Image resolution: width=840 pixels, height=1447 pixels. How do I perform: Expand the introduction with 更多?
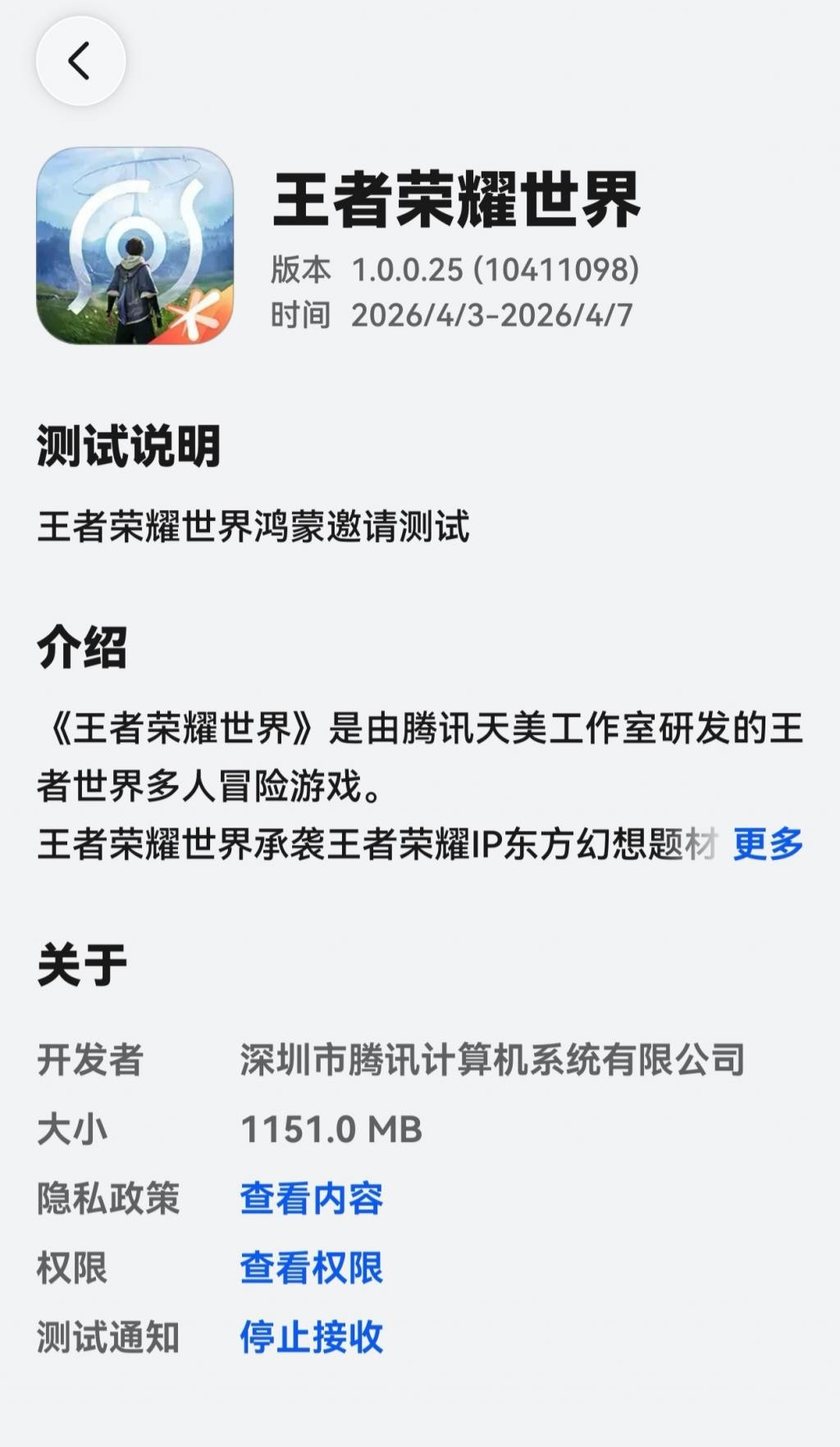(768, 843)
